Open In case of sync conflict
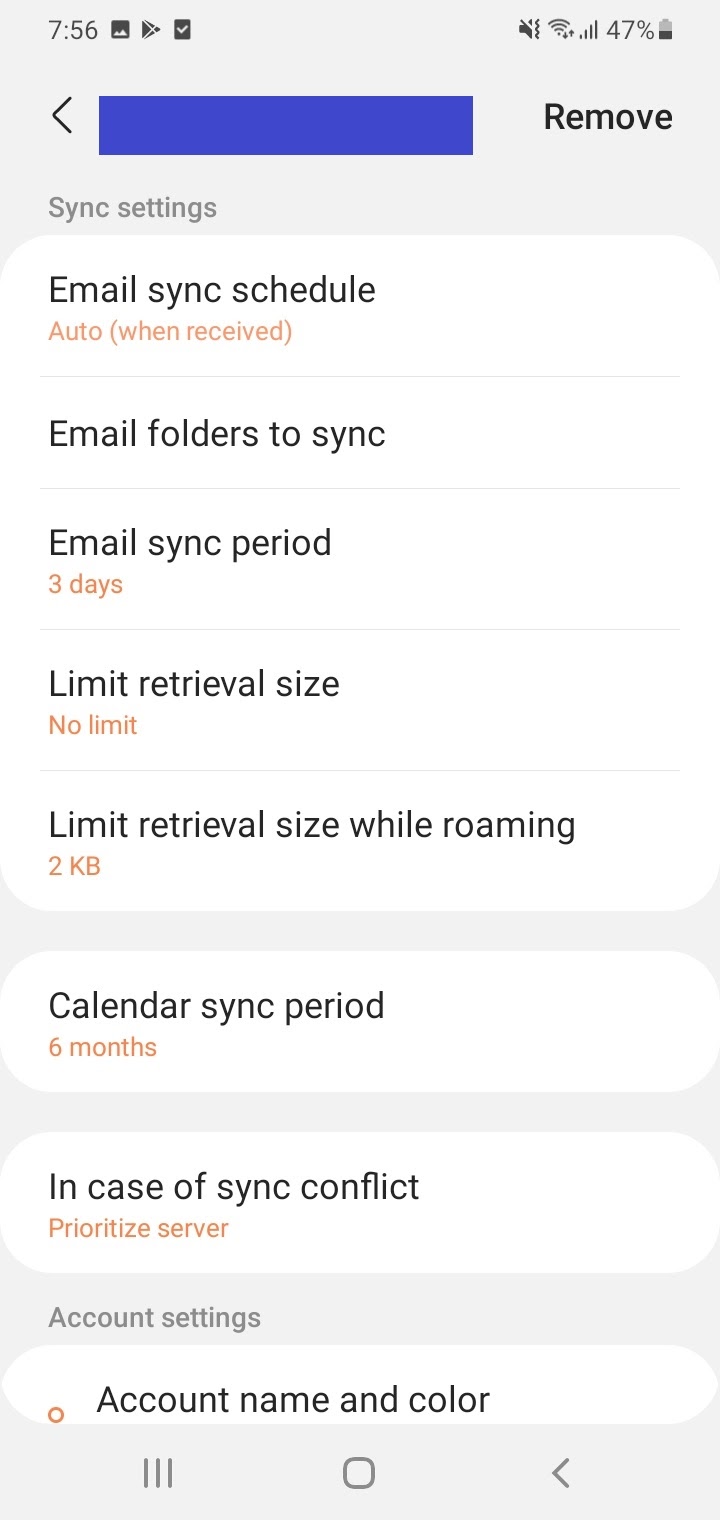The width and height of the screenshot is (720, 1520). coord(360,1202)
